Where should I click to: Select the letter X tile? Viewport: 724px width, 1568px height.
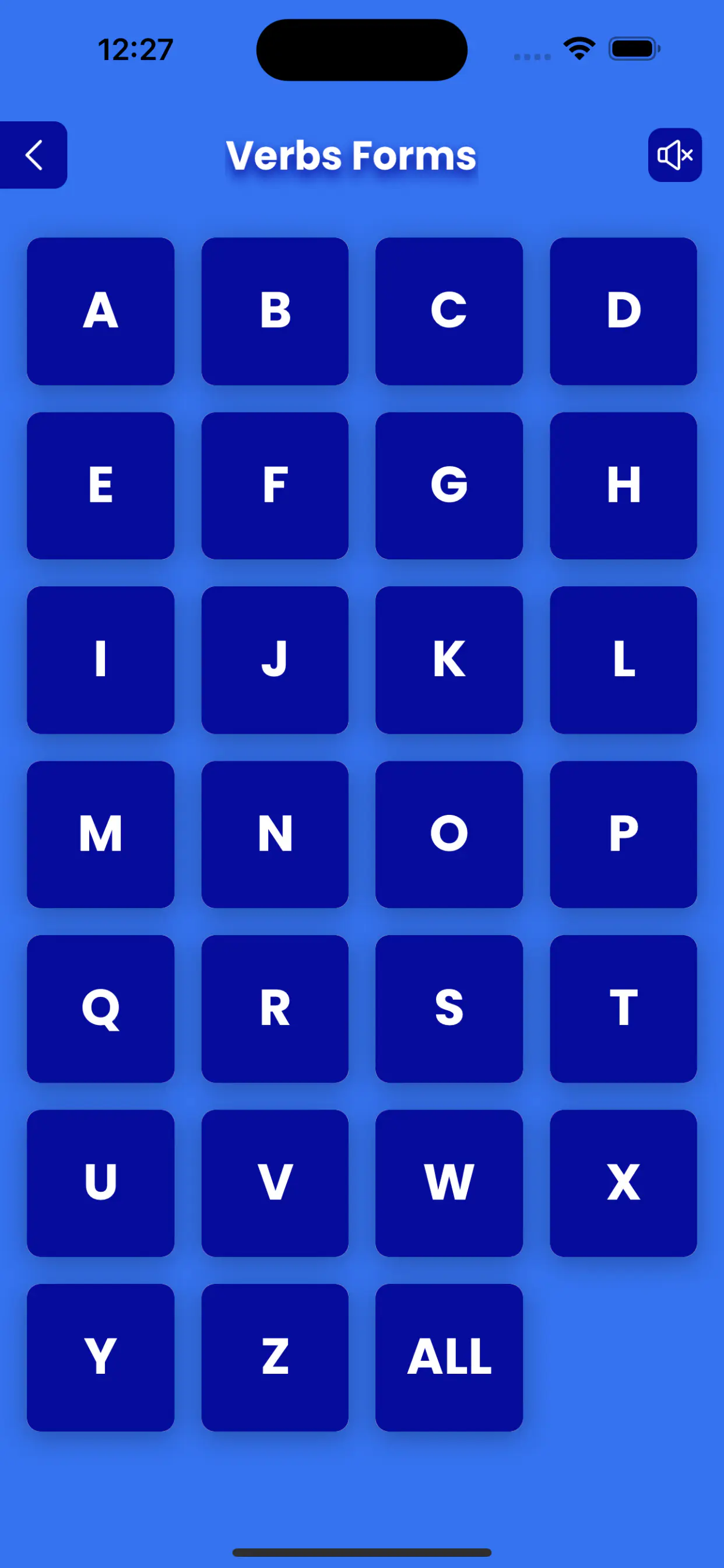tap(623, 1184)
